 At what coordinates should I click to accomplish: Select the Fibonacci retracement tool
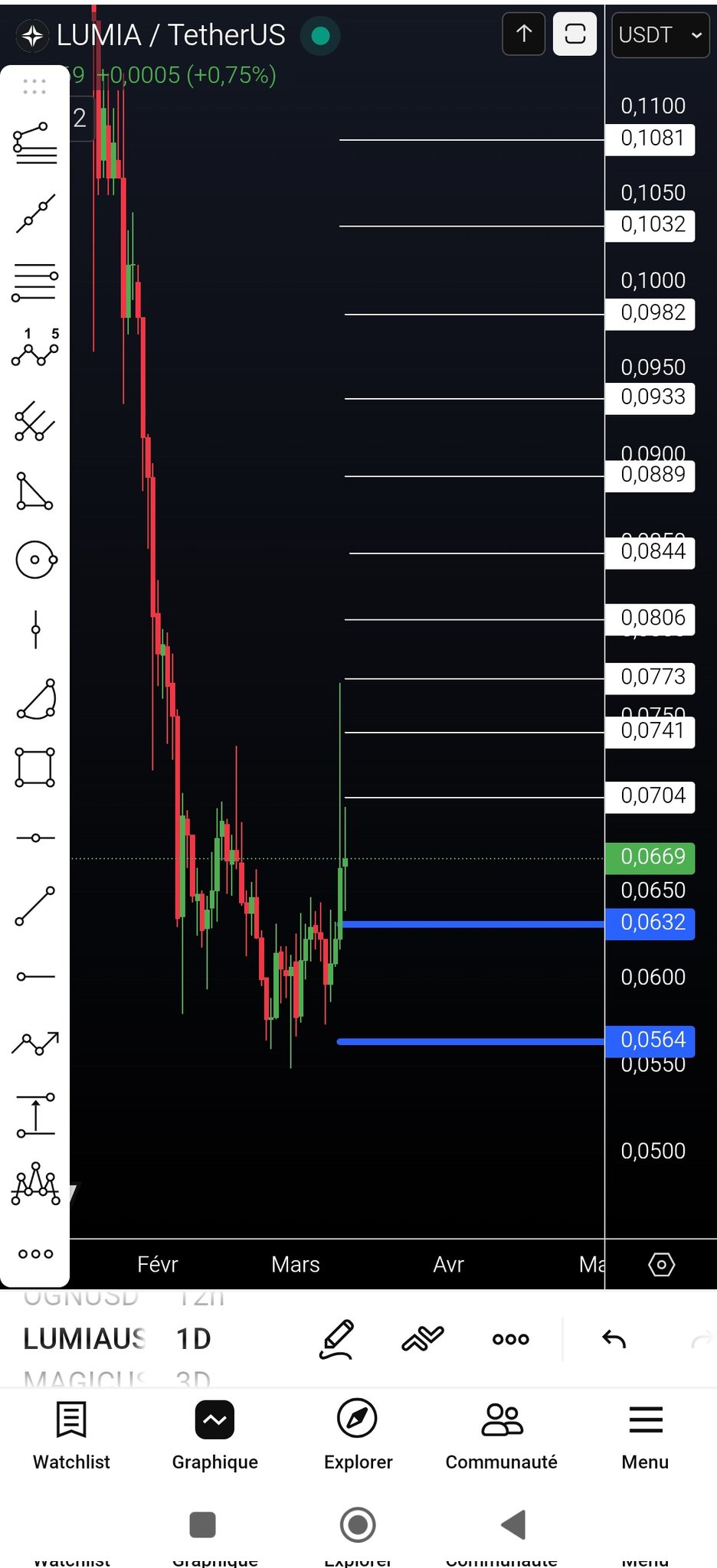(35, 142)
